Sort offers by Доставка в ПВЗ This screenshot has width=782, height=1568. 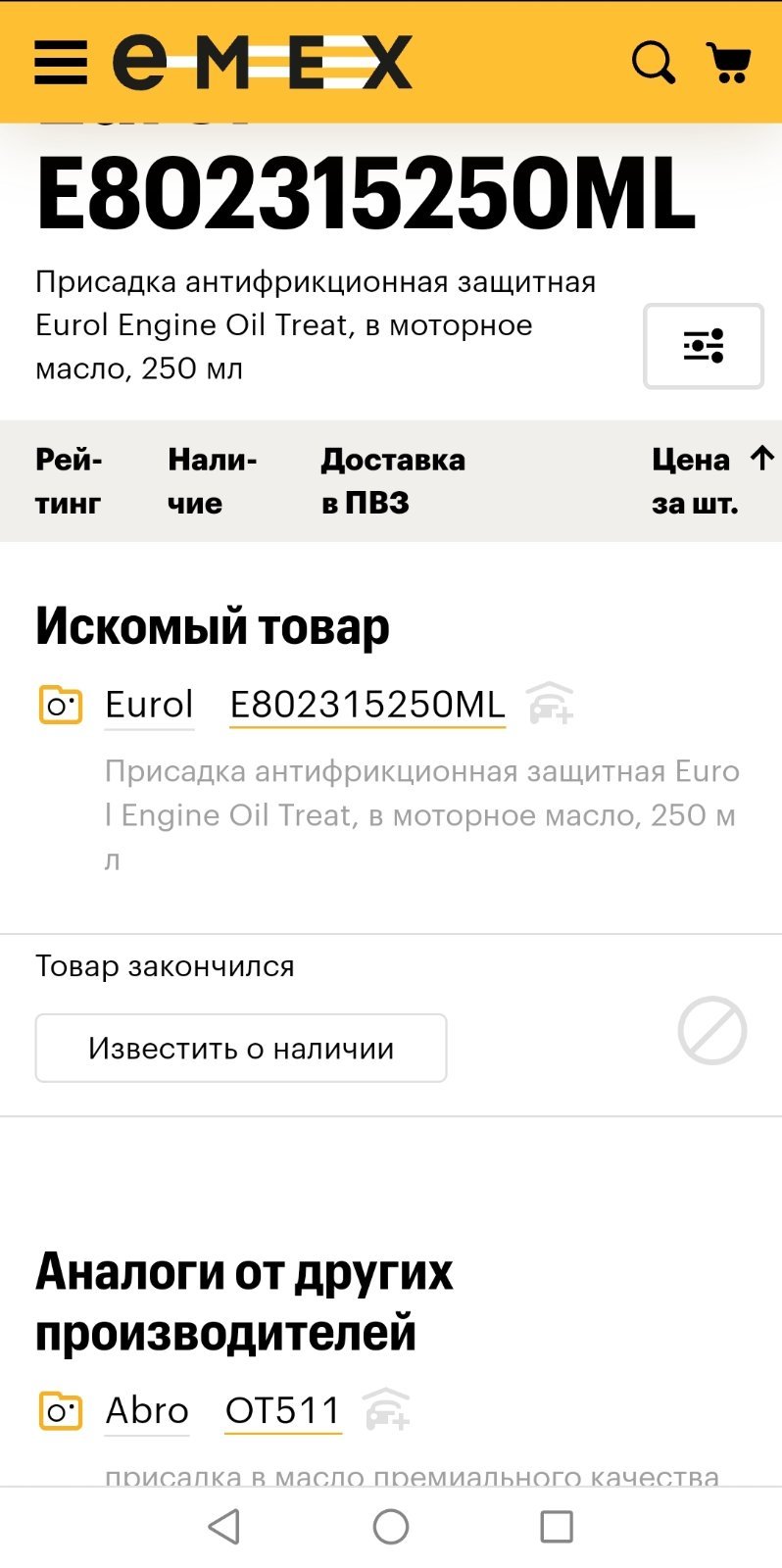pos(393,481)
